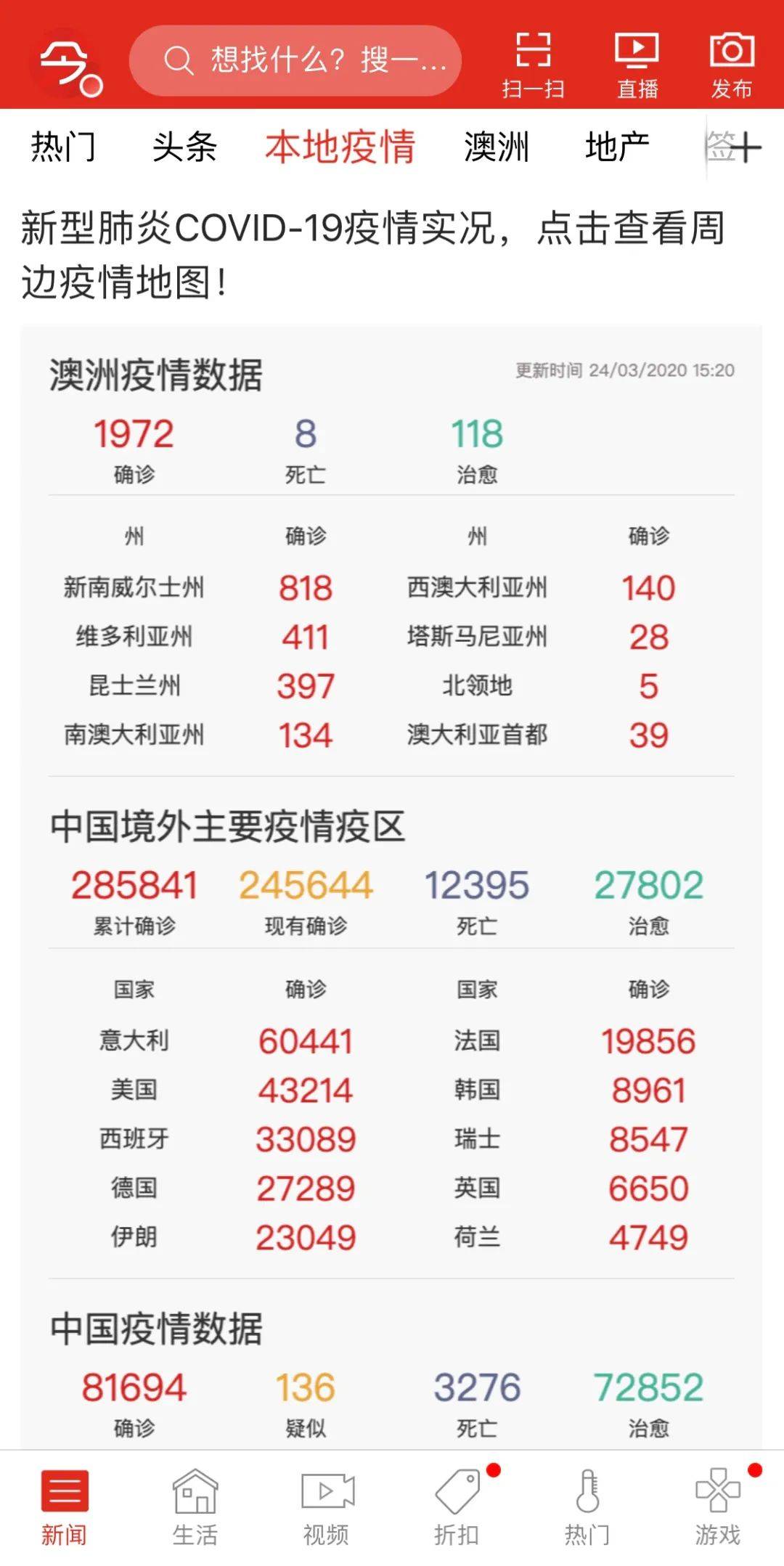784x1566 pixels.
Task: Open the 生活 bottom tab
Action: 195,1508
